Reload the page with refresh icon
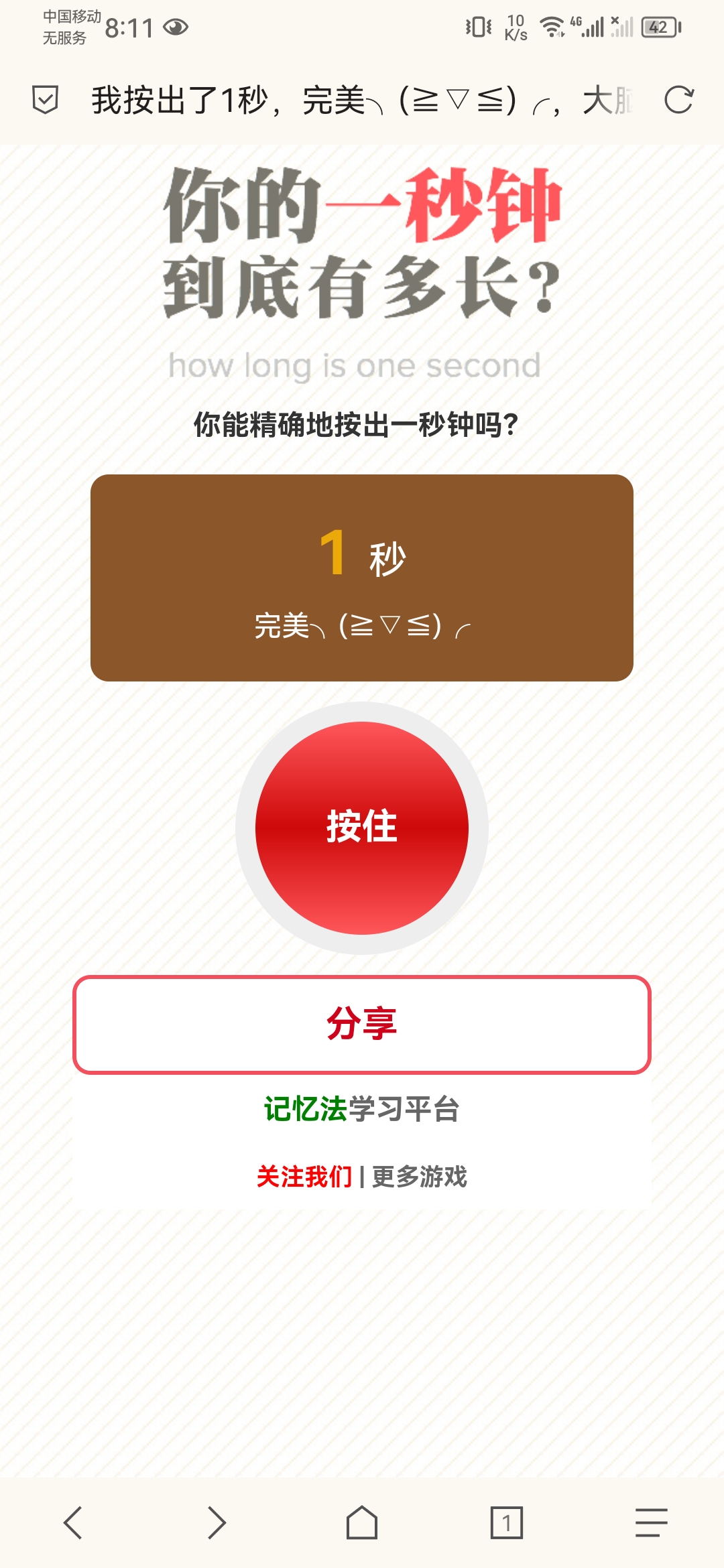This screenshot has height=1568, width=724. point(678,101)
